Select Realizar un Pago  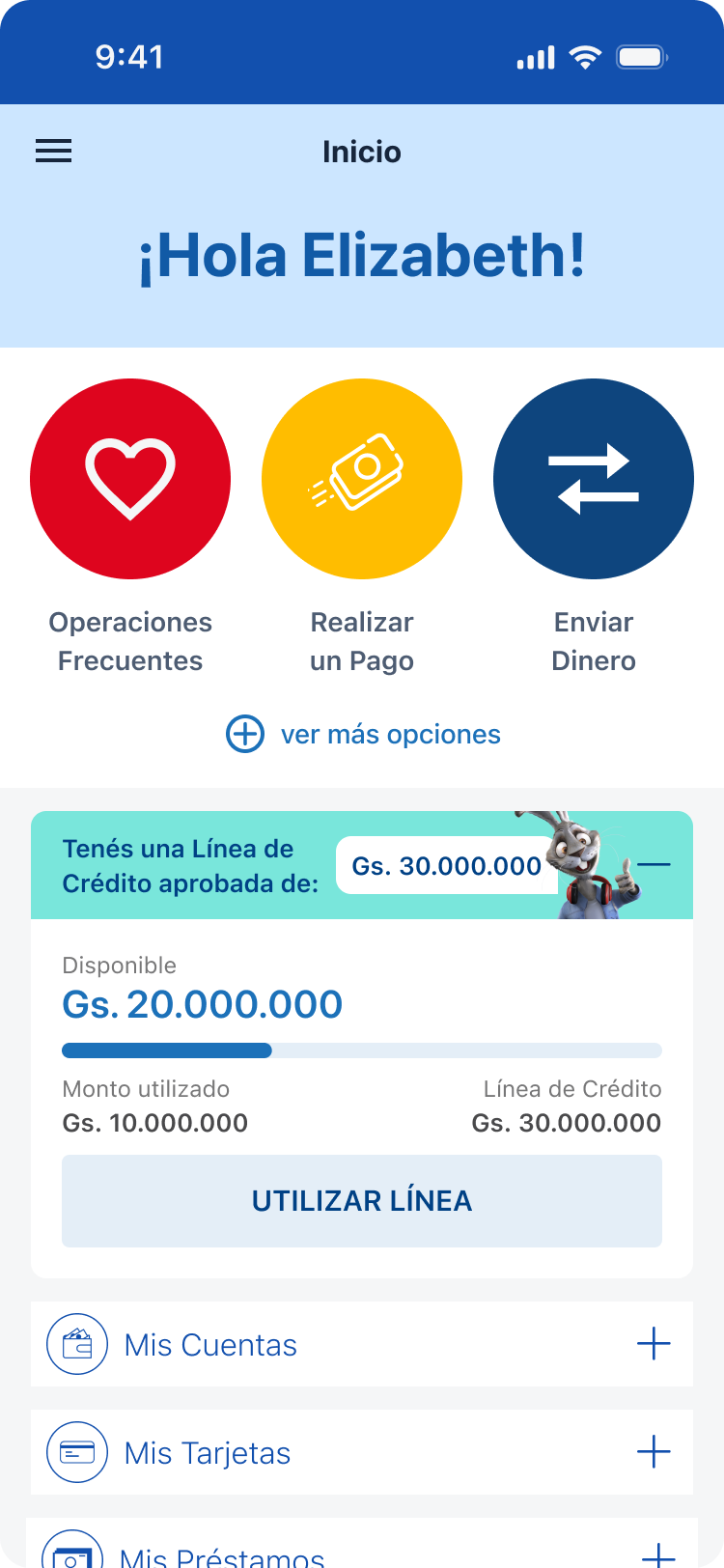pyautogui.click(x=362, y=479)
